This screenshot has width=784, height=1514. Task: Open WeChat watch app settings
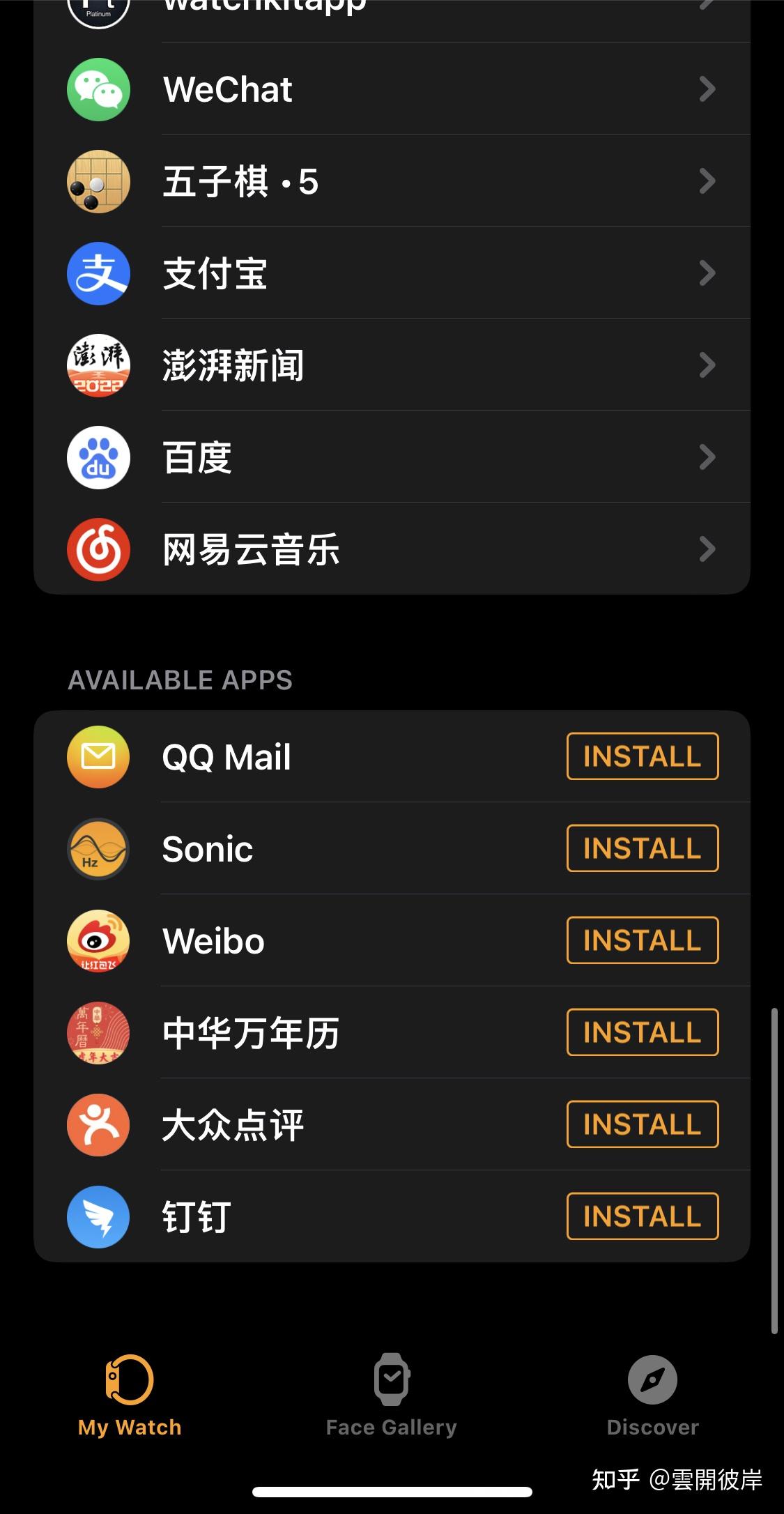pos(390,89)
